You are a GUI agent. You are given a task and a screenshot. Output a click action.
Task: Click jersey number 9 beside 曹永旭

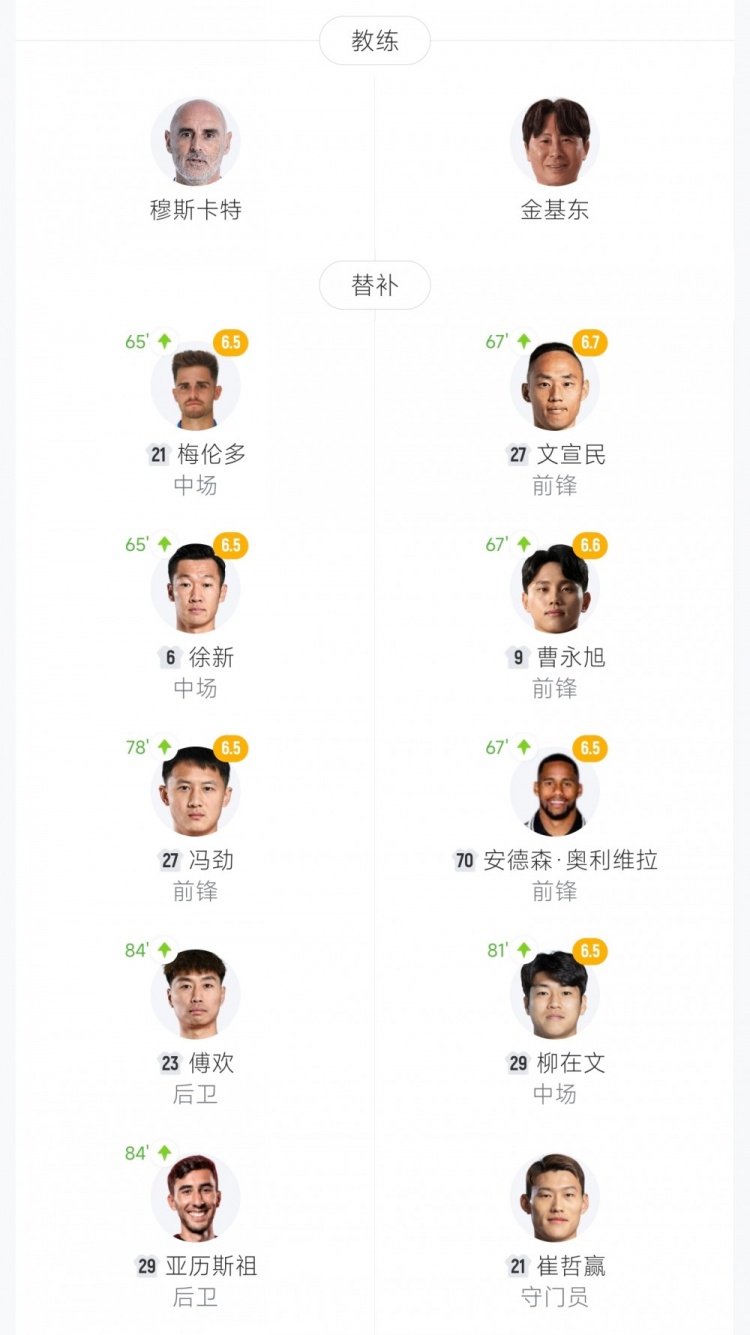(x=518, y=658)
